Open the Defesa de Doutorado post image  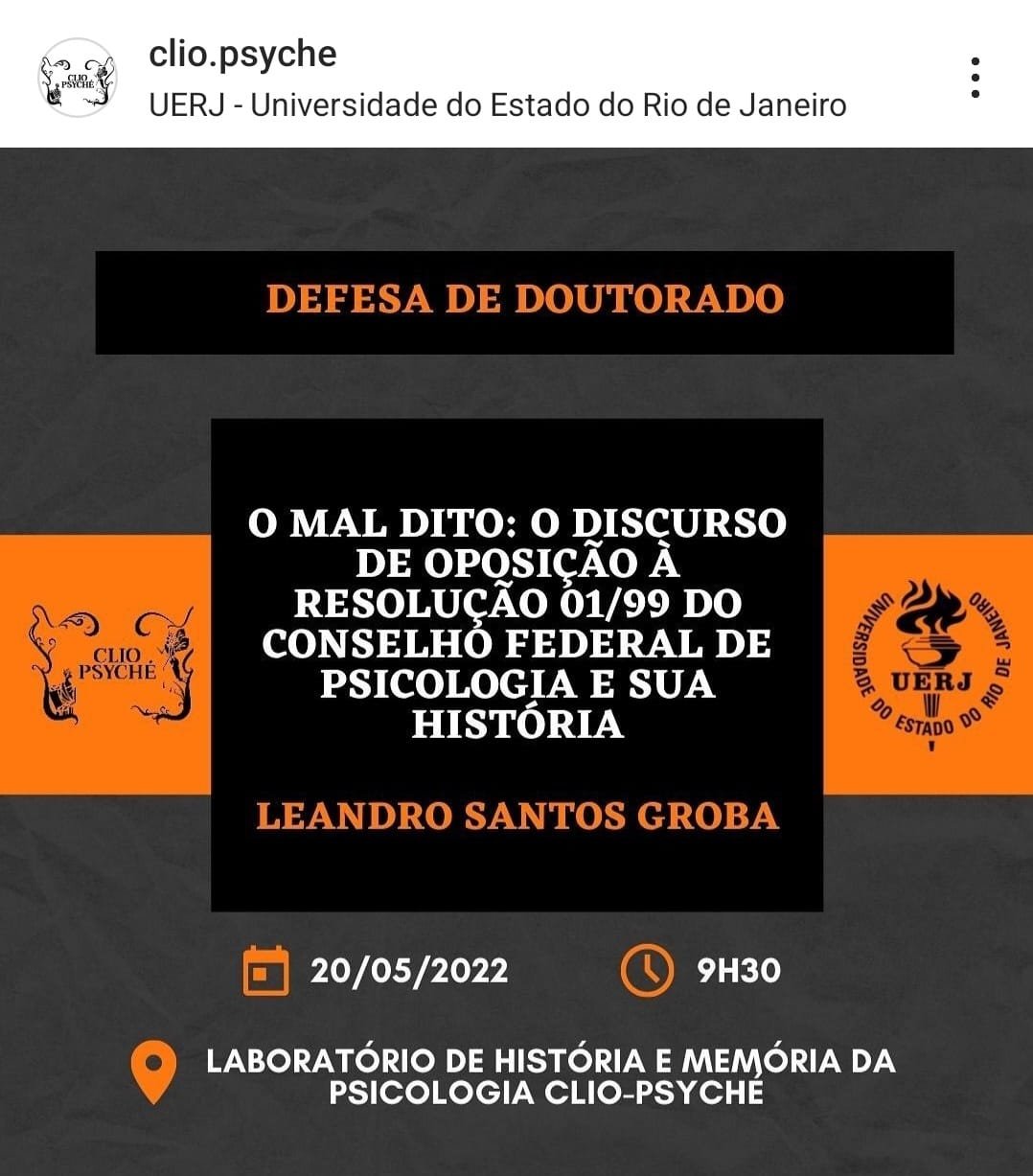[516, 661]
